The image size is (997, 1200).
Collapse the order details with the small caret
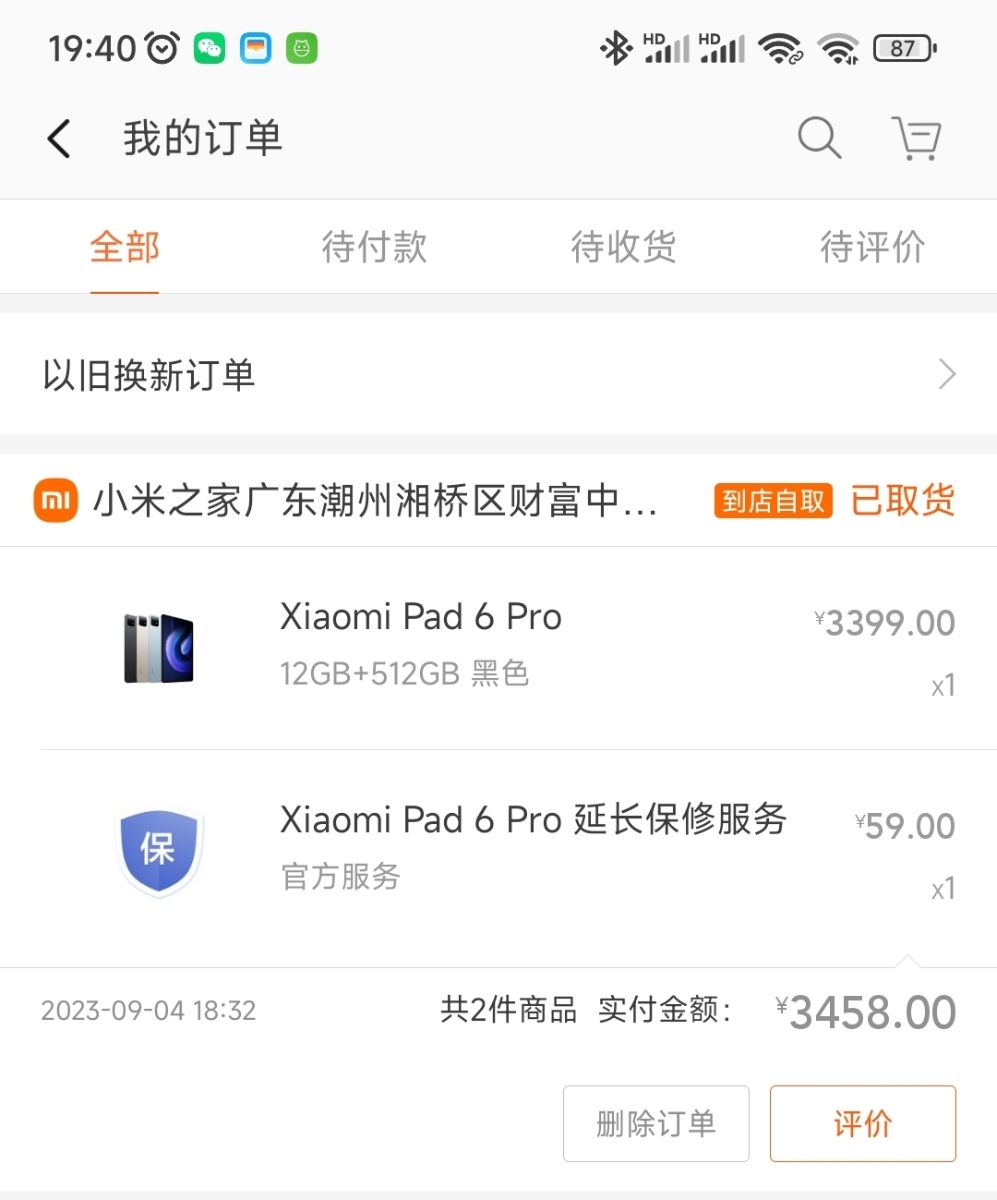[x=909, y=962]
